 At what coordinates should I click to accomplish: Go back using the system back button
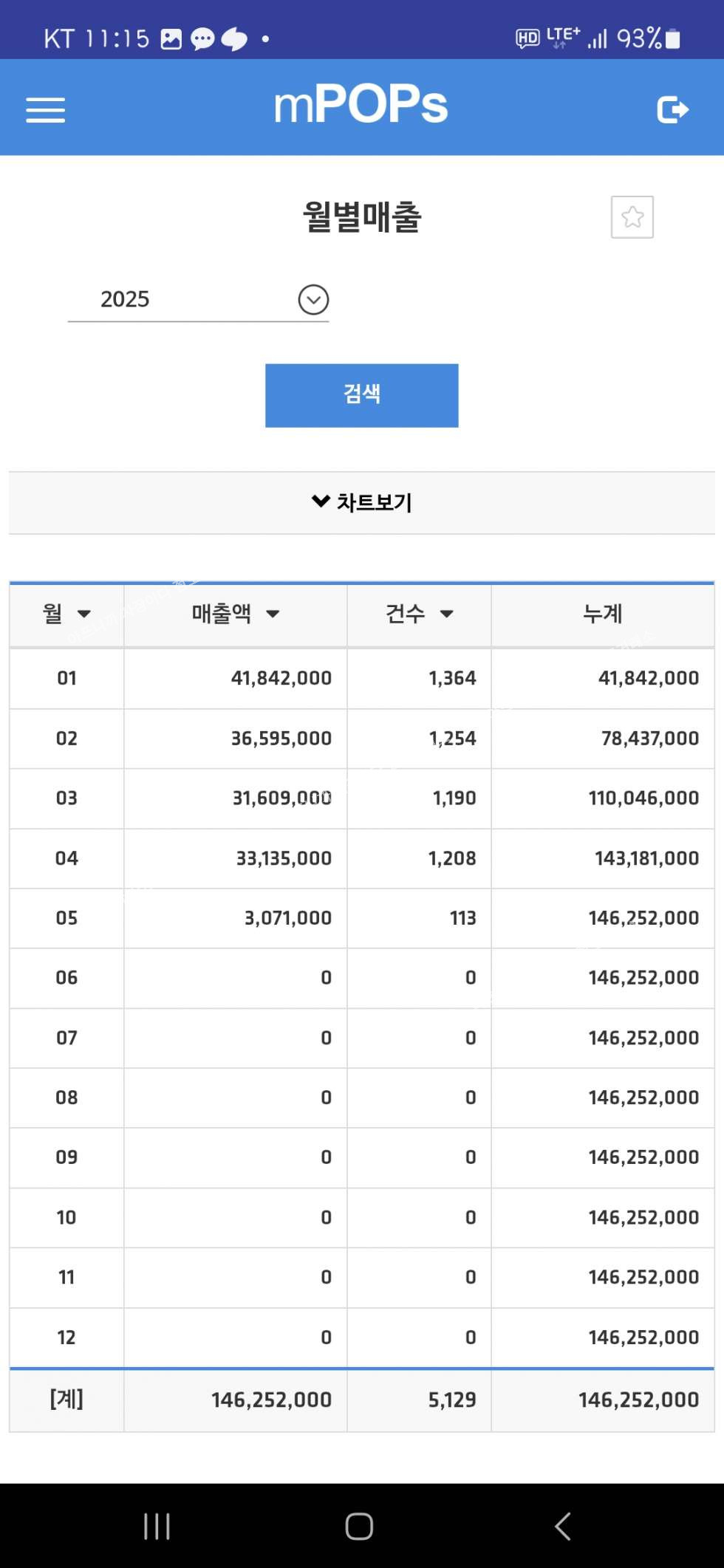click(x=563, y=1526)
